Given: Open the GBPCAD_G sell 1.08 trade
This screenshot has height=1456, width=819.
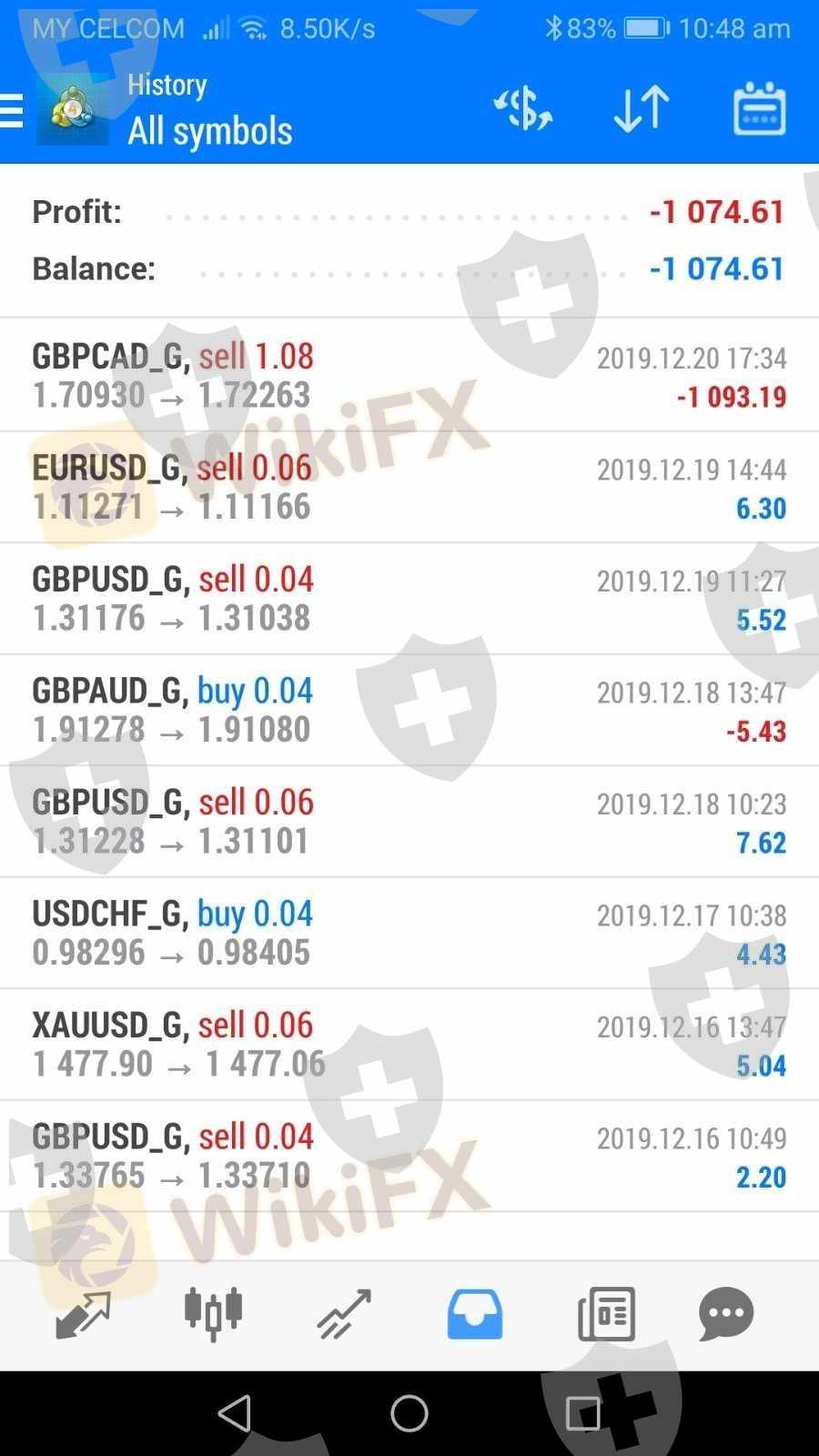Looking at the screenshot, I should [409, 375].
